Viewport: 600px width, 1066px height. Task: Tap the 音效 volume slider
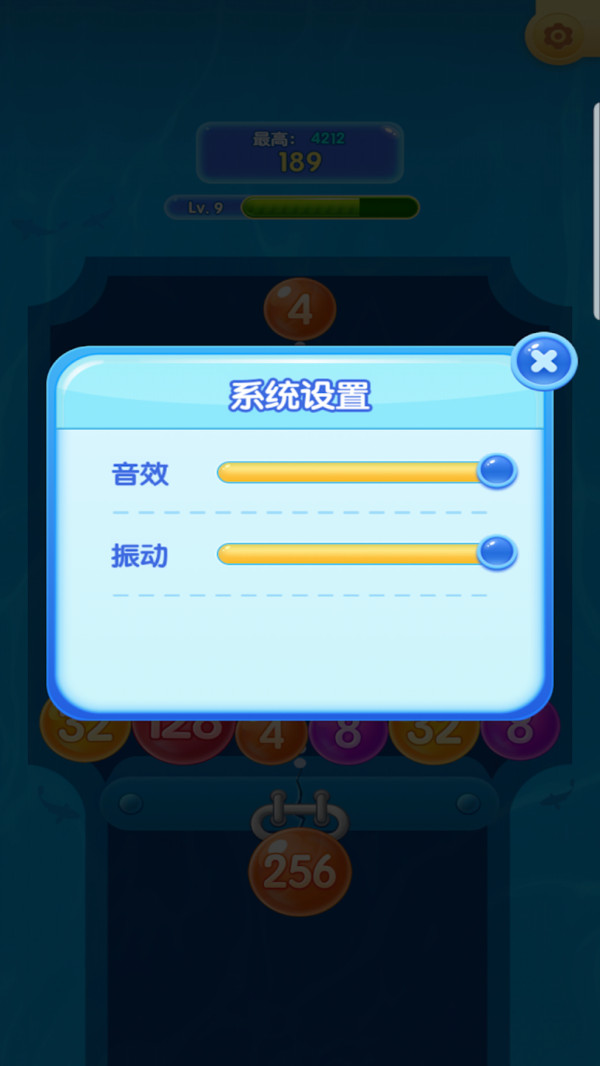click(x=365, y=472)
